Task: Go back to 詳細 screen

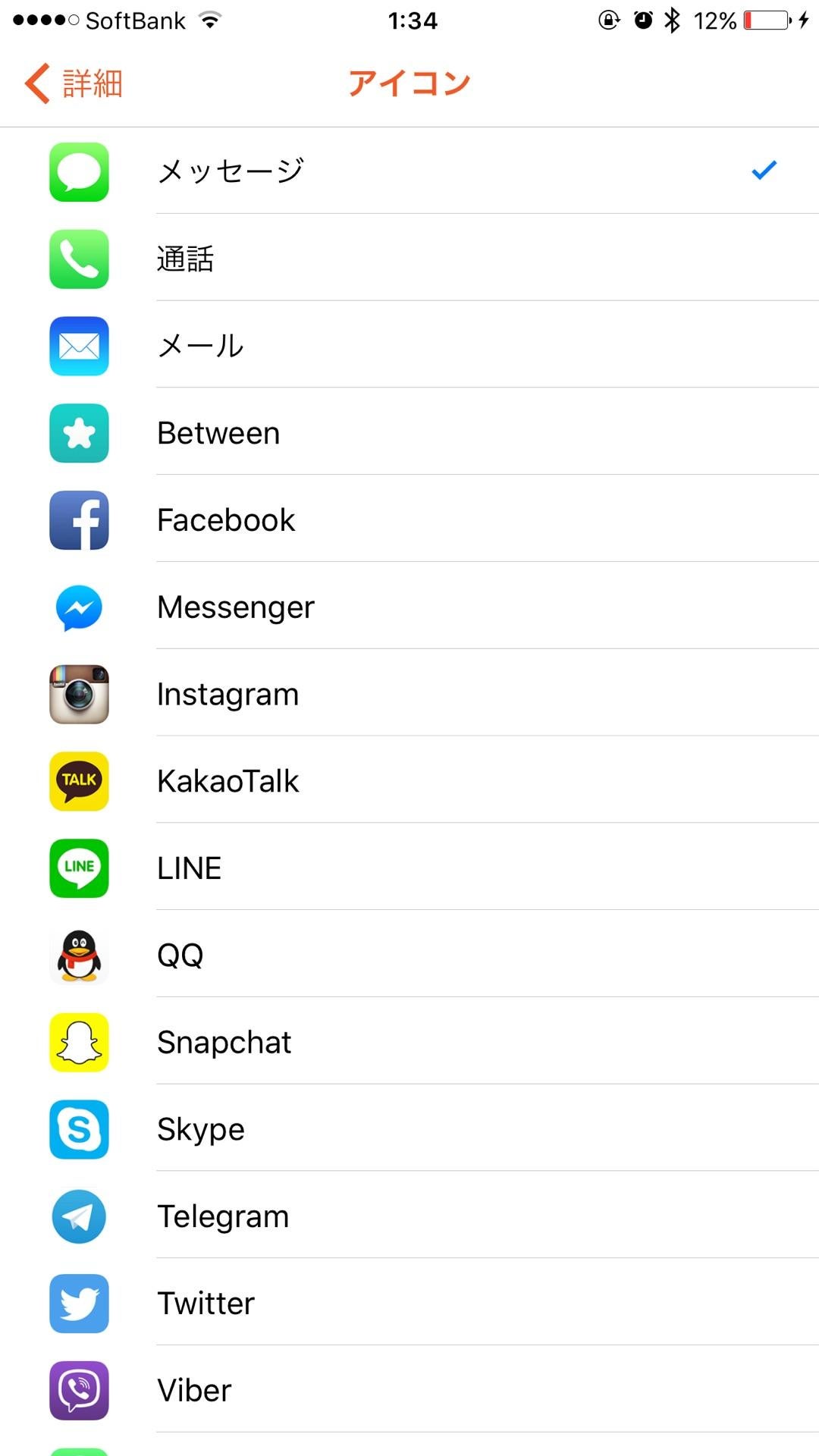Action: (x=74, y=83)
